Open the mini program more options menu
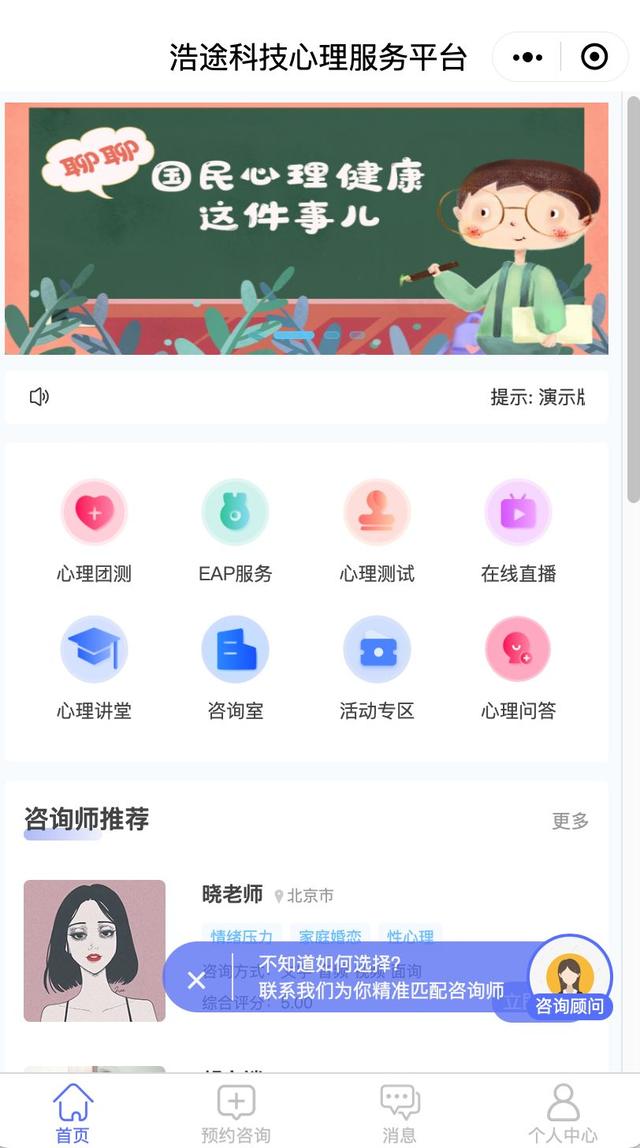The image size is (640, 1148). [527, 57]
